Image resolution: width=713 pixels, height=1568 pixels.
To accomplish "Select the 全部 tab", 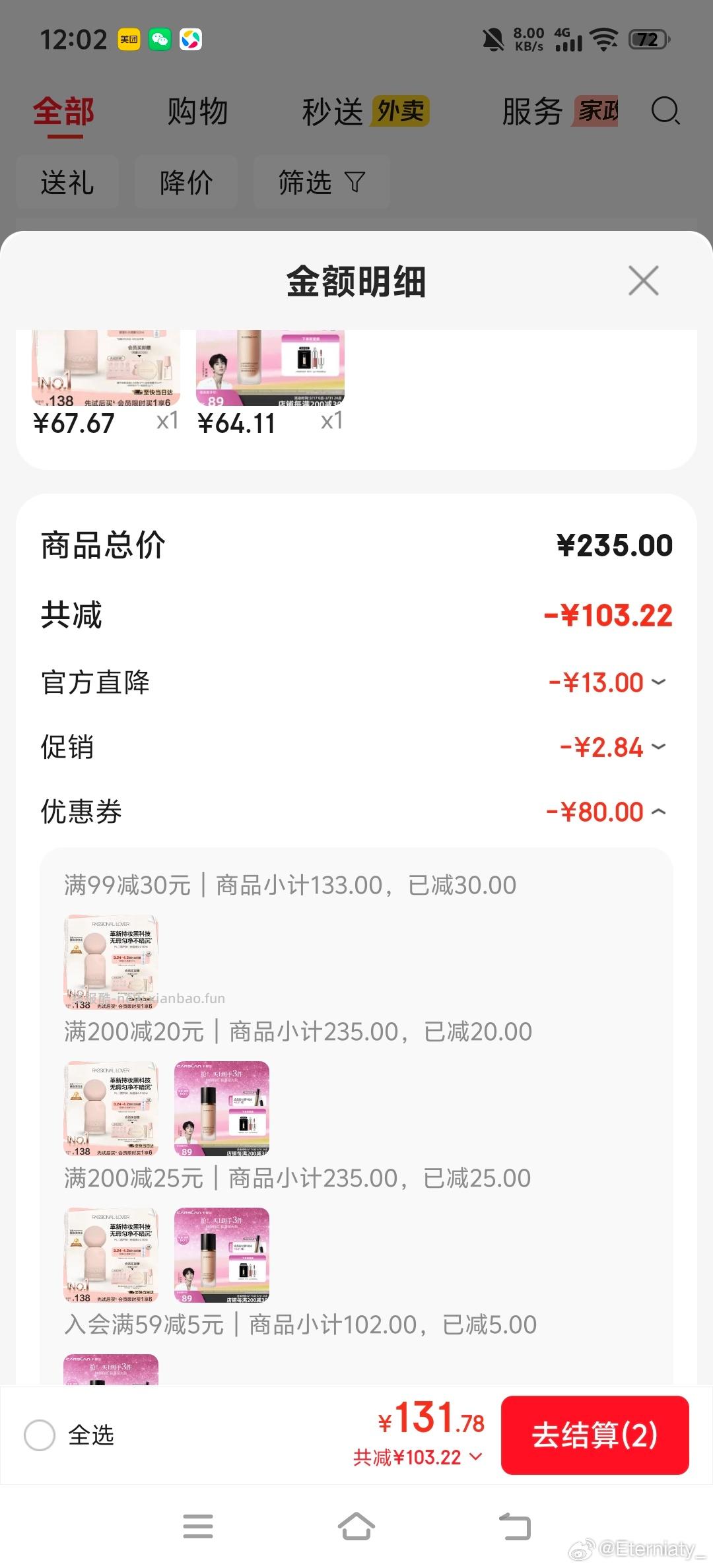I will point(64,112).
